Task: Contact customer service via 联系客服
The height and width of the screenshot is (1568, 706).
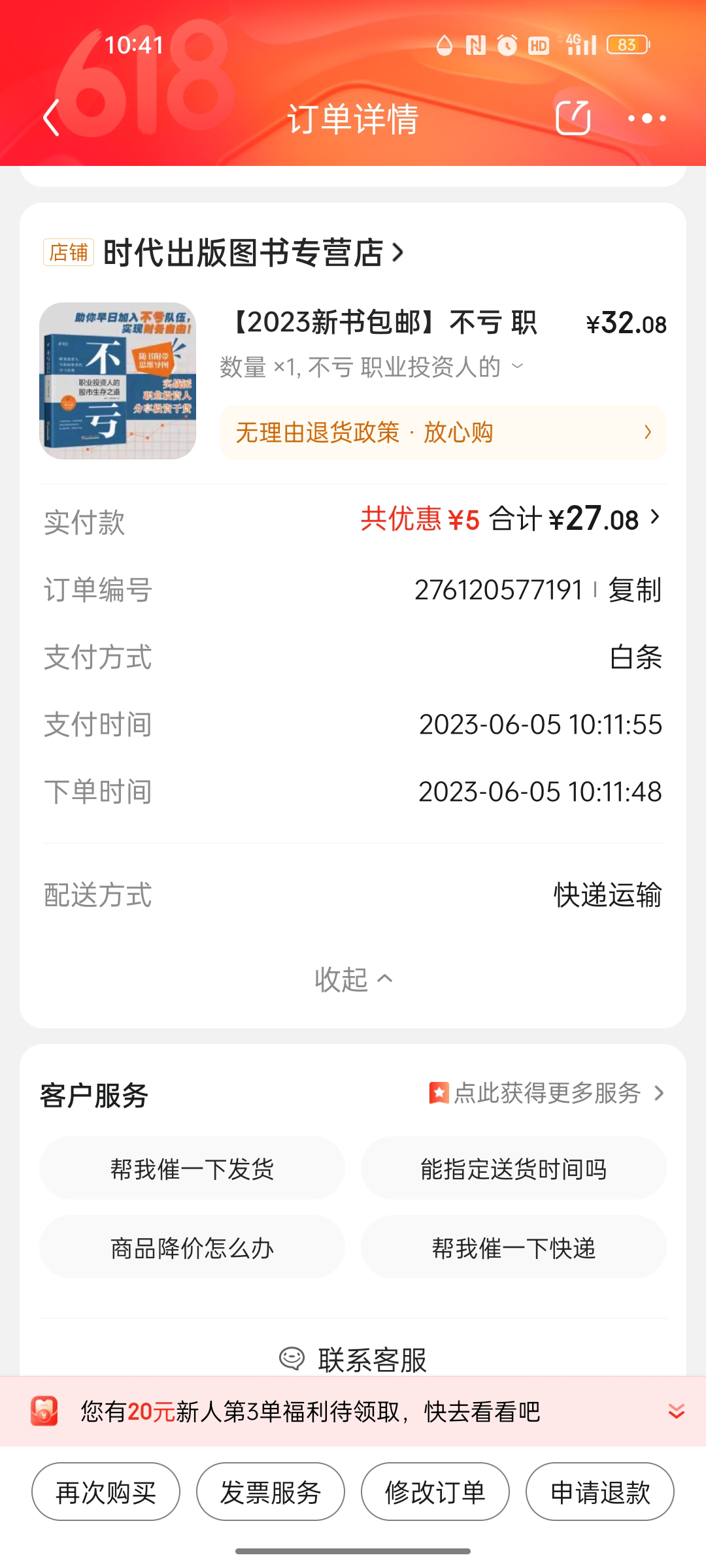Action: pos(353,1359)
